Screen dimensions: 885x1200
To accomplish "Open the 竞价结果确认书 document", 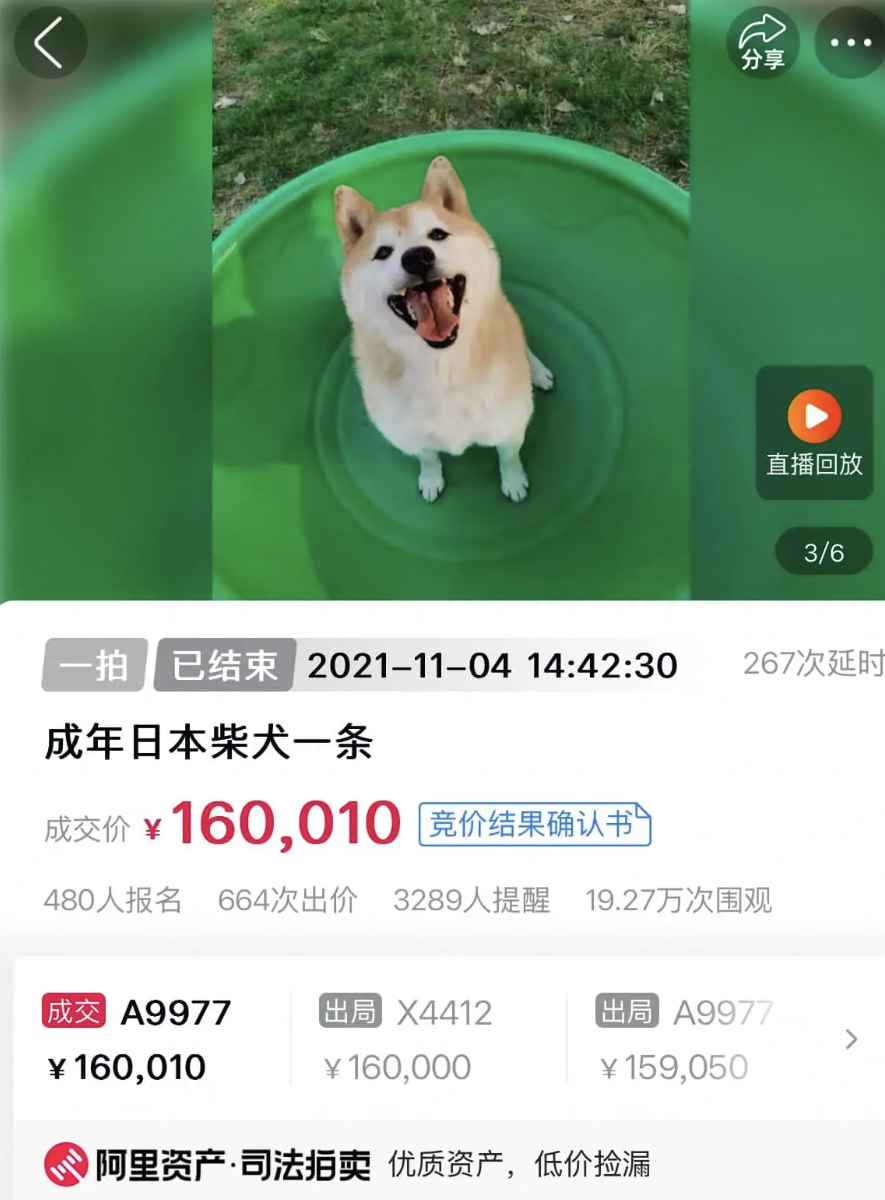I will click(534, 824).
